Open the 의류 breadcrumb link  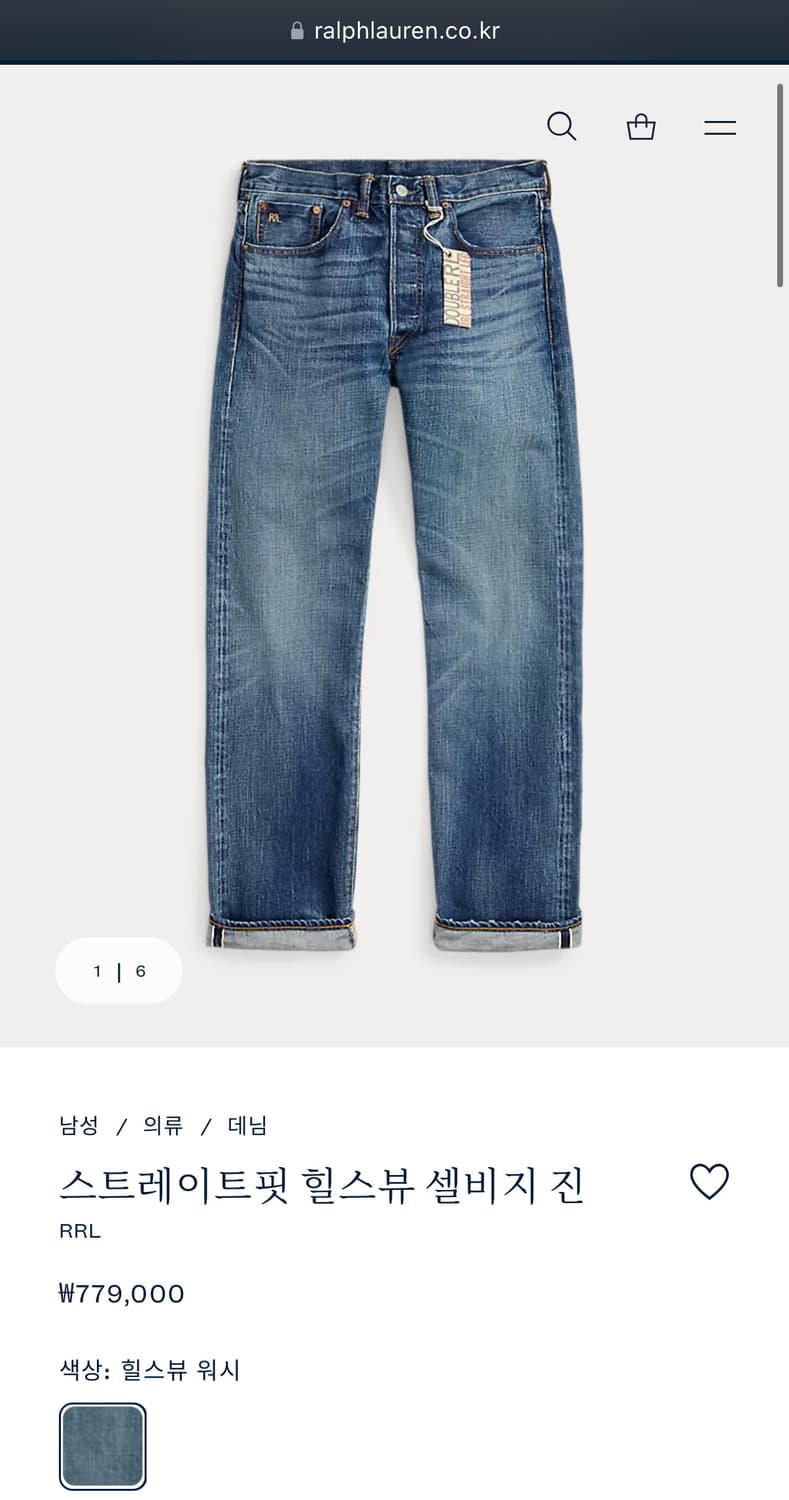(160, 1126)
